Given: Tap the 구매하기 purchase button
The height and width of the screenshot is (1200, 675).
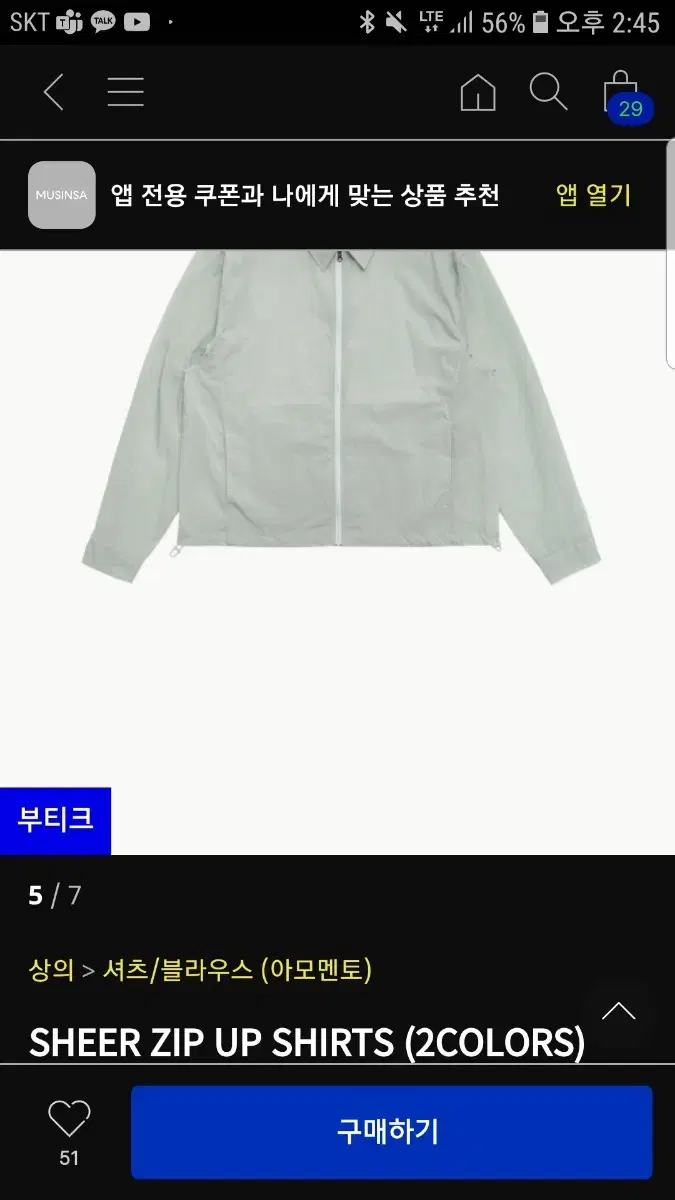Looking at the screenshot, I should tap(391, 1132).
